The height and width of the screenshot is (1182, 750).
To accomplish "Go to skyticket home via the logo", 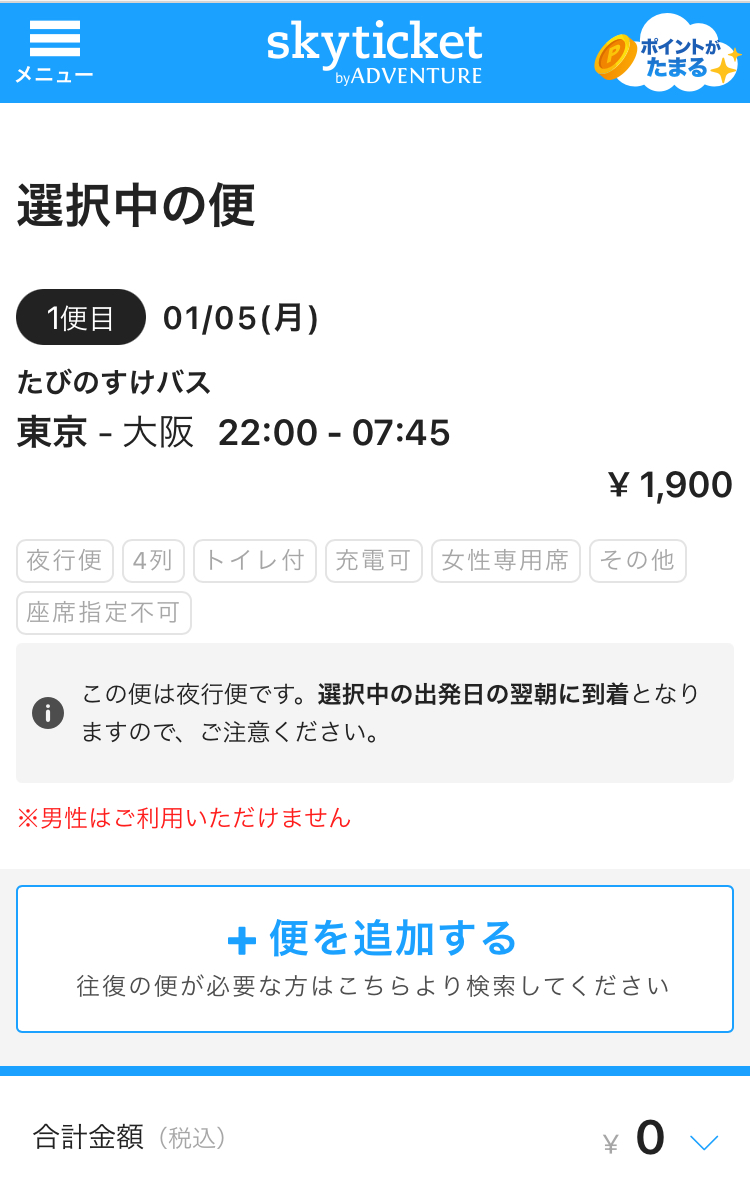I will [x=374, y=50].
